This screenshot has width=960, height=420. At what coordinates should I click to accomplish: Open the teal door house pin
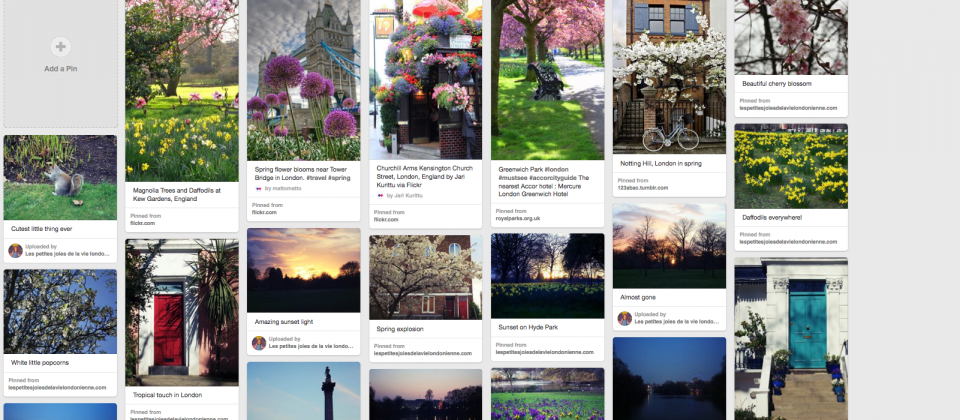coord(791,340)
